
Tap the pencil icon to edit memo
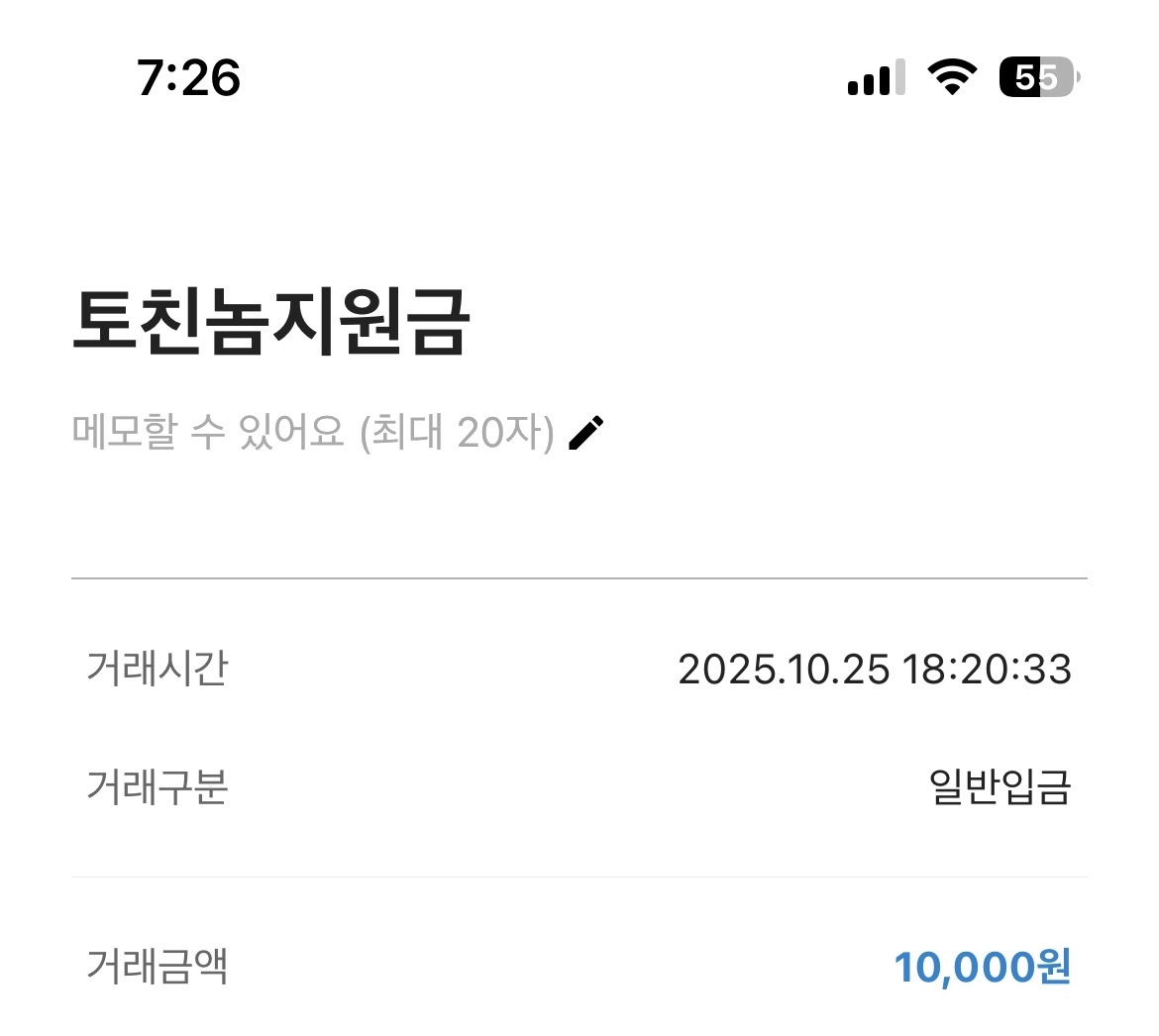[x=586, y=433]
